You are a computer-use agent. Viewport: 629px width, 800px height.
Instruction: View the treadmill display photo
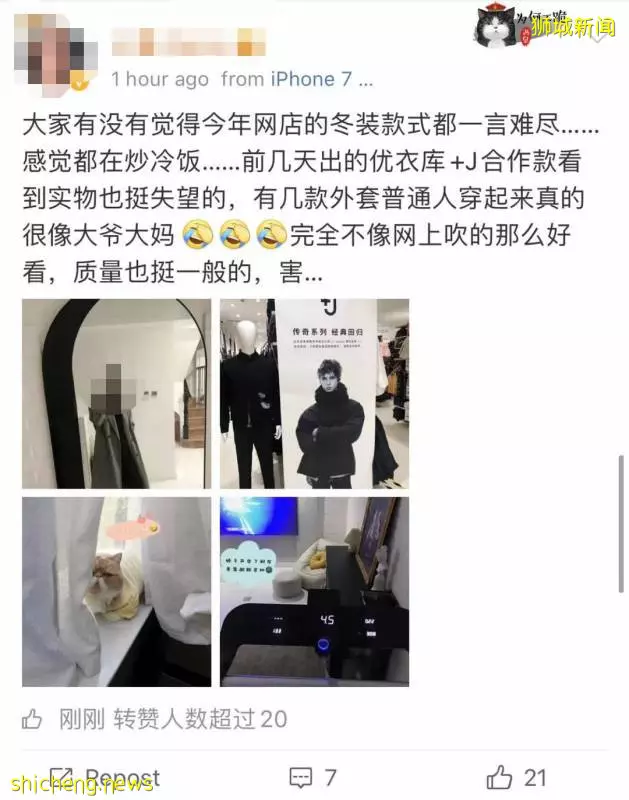click(314, 591)
